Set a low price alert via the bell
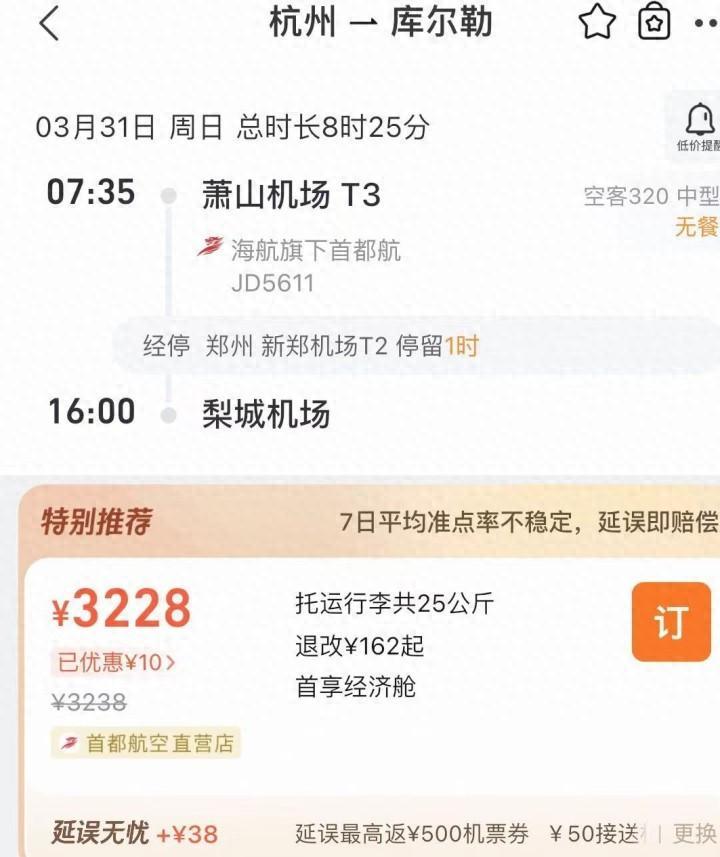Screen dimensions: 720x857 point(698,127)
